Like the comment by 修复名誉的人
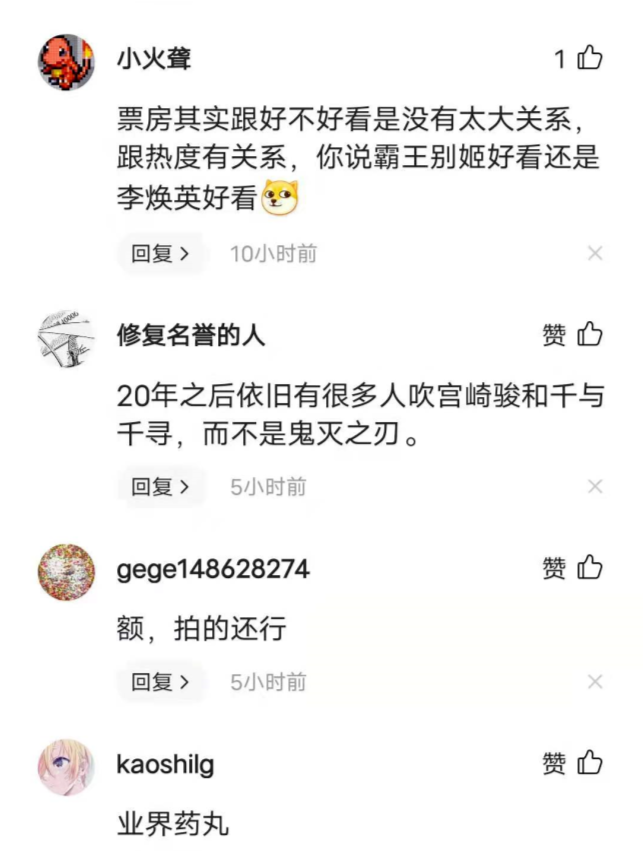 [x=590, y=335]
